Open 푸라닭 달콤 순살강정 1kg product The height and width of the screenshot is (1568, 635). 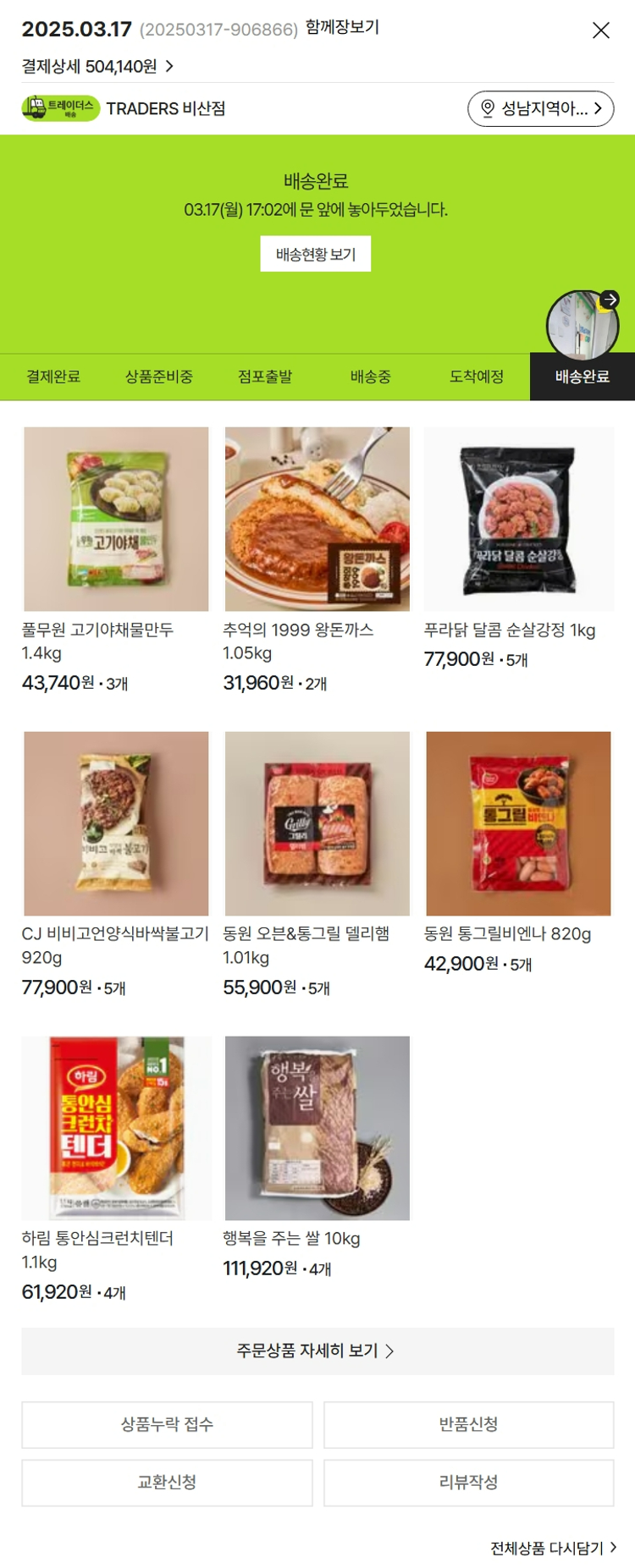coord(518,519)
